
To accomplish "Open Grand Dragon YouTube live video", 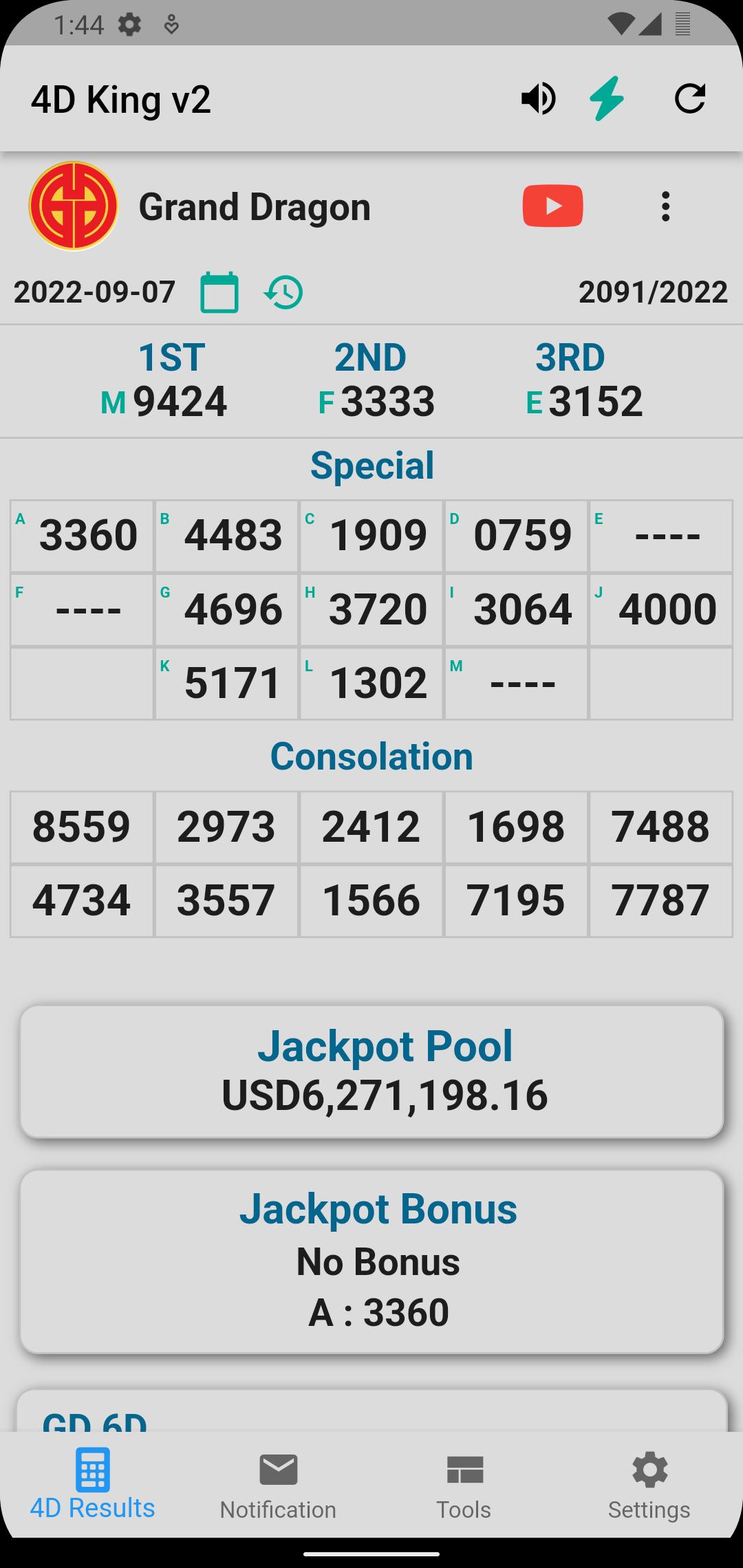I will pyautogui.click(x=552, y=206).
